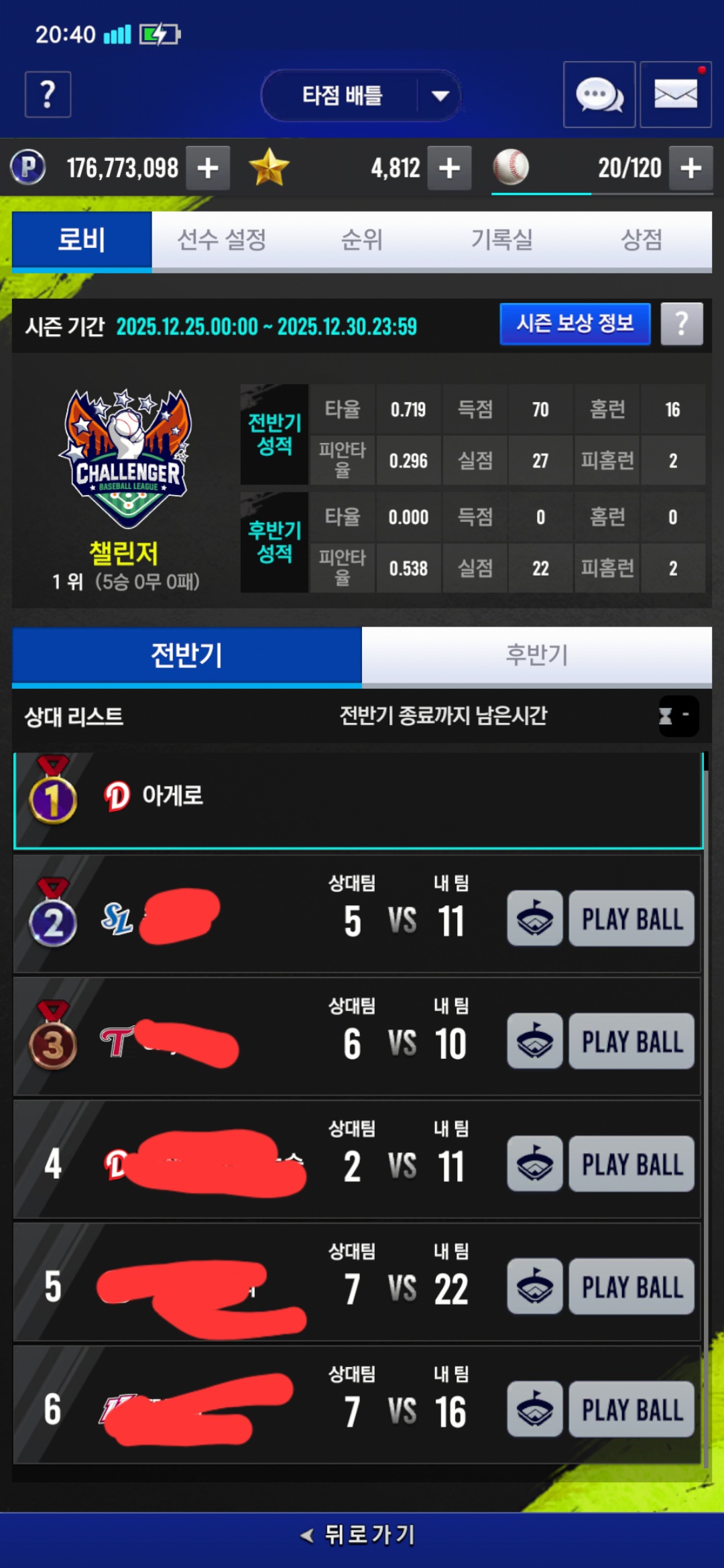
Task: Go to the 상점 tab
Action: point(642,240)
